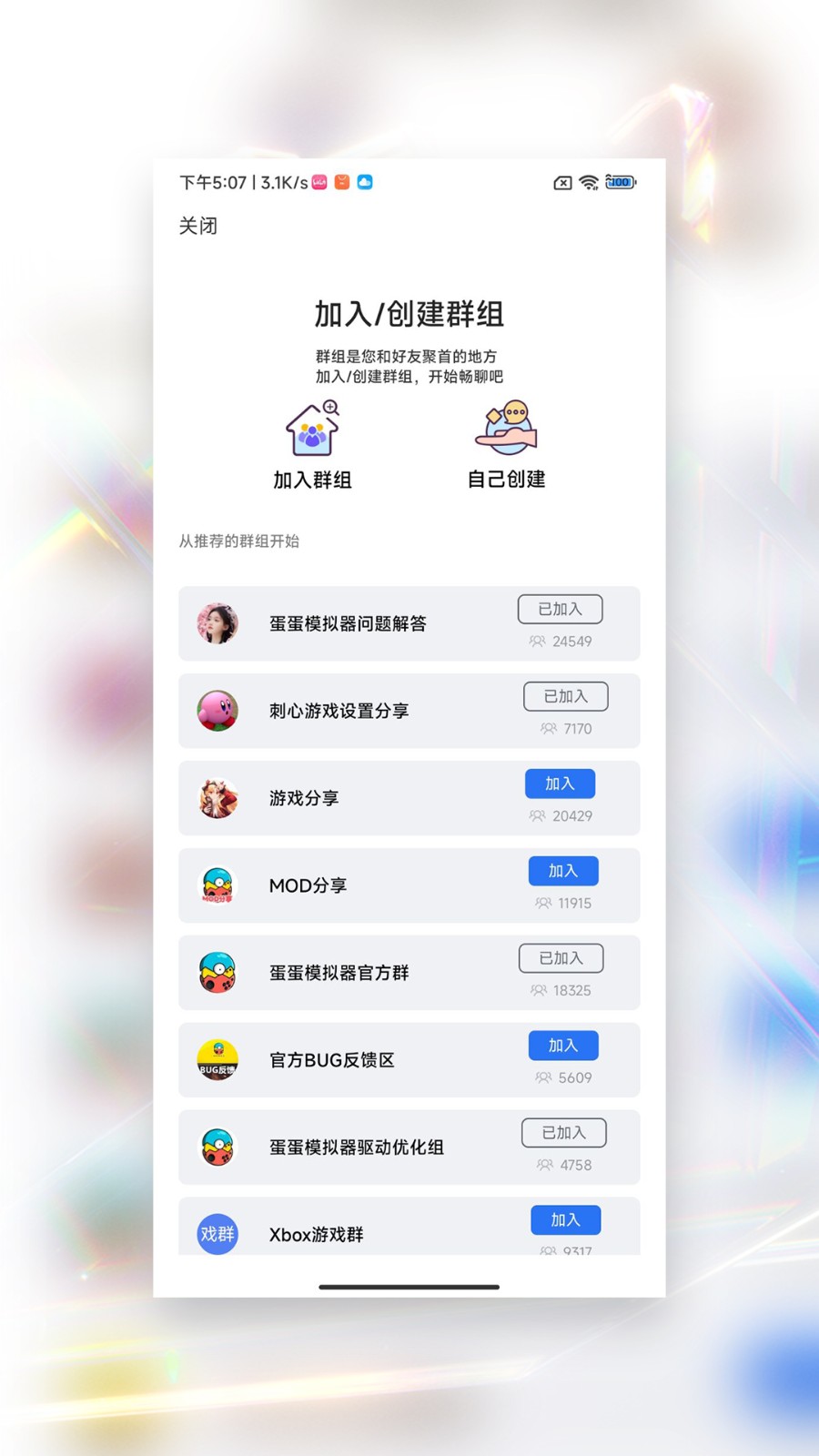
Task: Join the 游戏分享 group
Action: pos(560,784)
